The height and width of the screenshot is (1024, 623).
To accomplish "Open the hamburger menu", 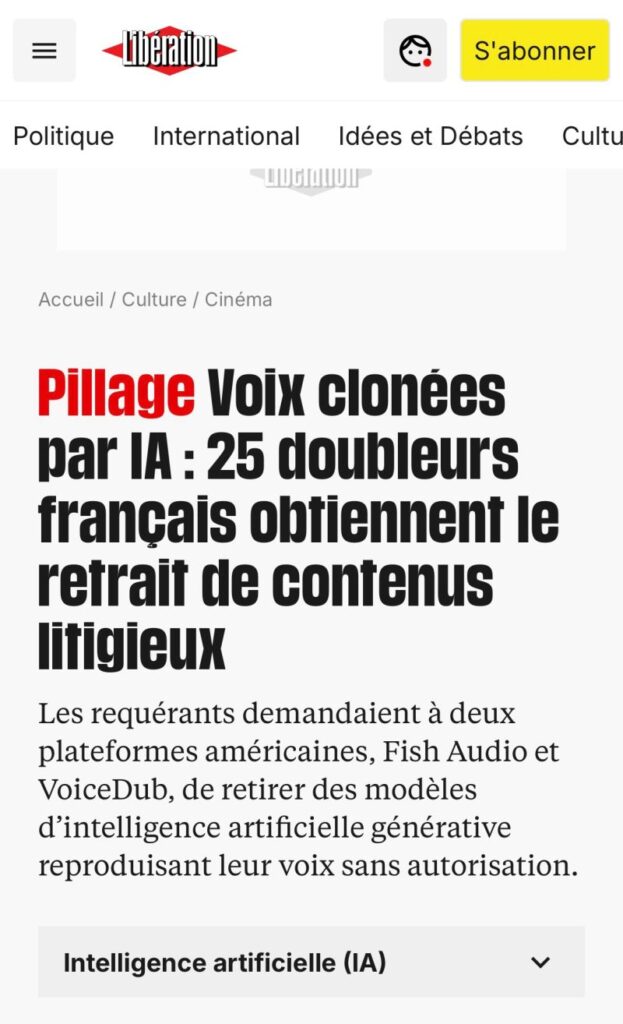I will click(44, 51).
